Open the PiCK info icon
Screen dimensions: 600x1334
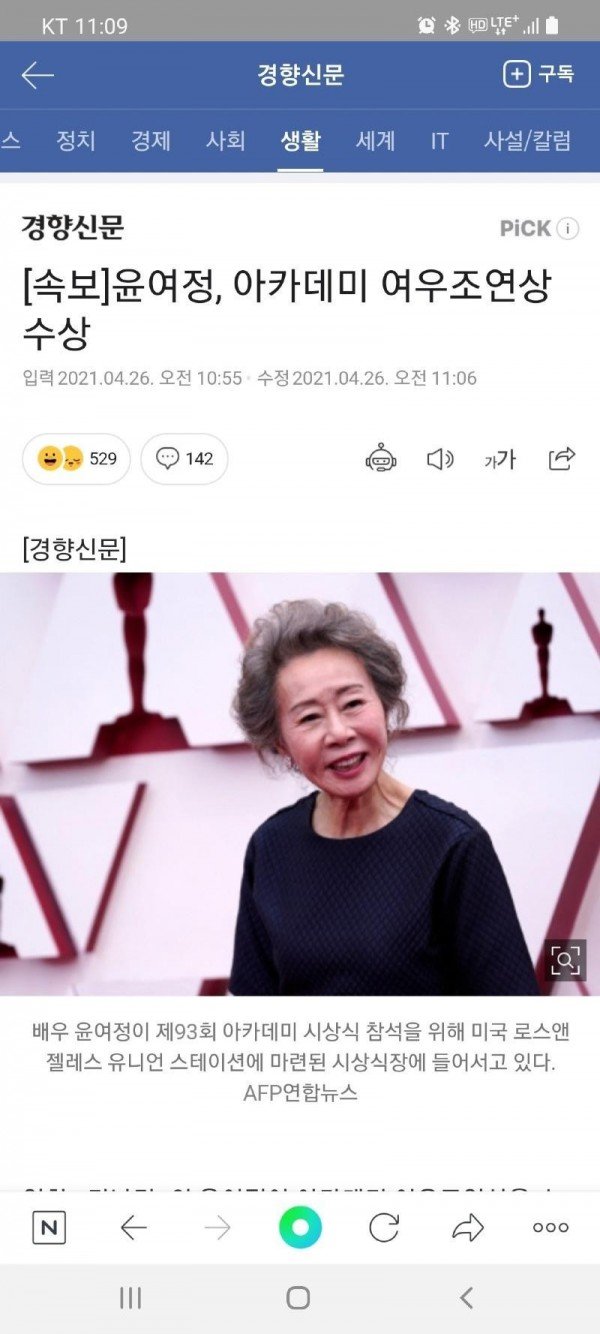pos(567,229)
